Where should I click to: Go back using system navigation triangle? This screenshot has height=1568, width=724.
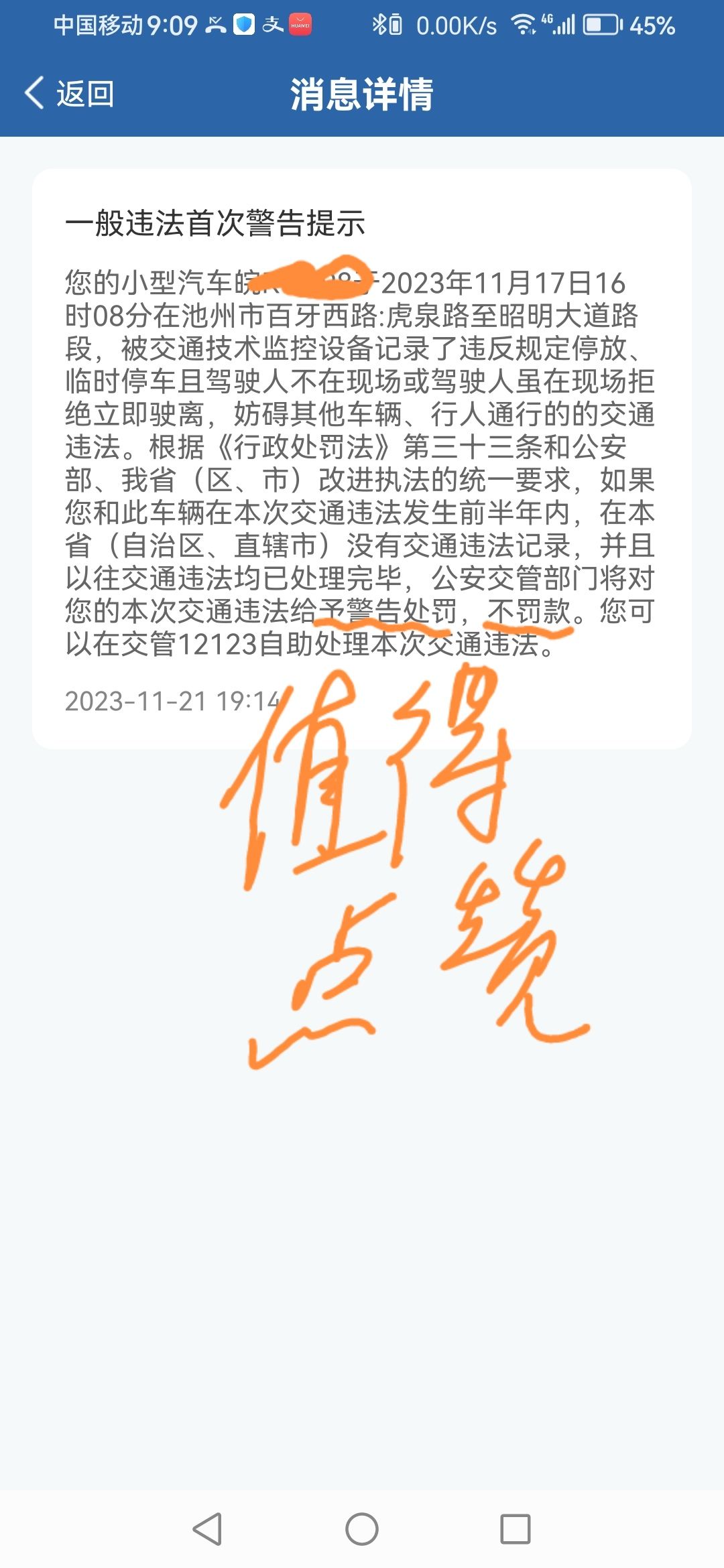208,1529
